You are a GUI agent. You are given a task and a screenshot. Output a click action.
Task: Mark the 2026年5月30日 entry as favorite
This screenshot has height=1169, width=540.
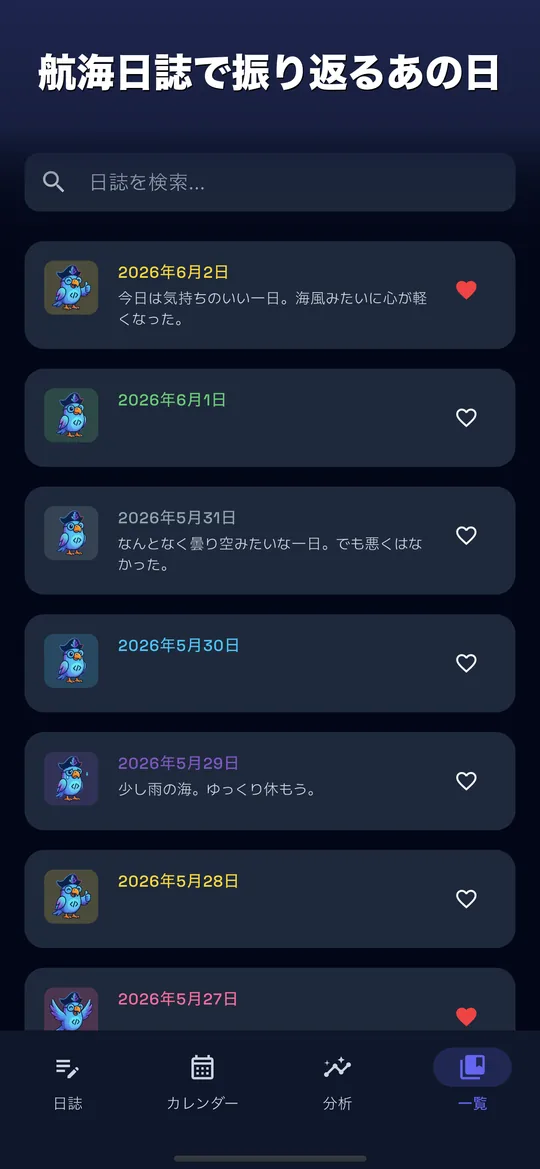(x=466, y=663)
